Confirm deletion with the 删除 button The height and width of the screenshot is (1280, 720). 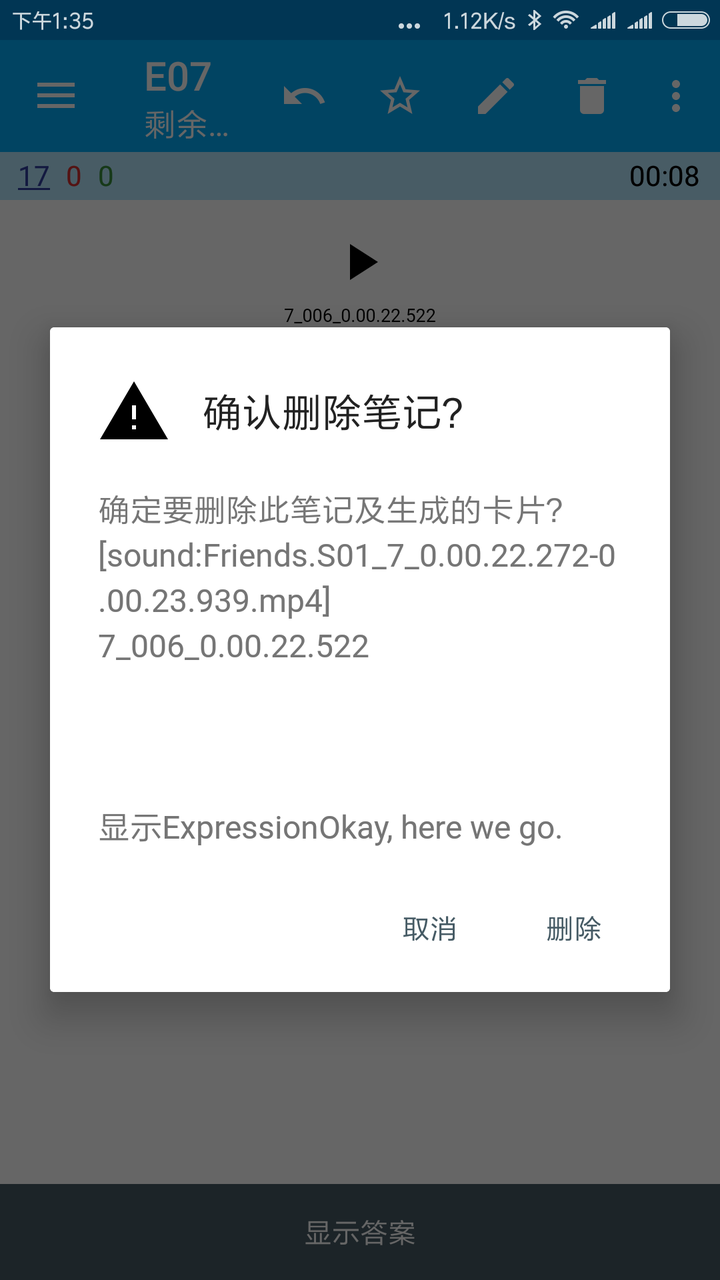coord(574,929)
